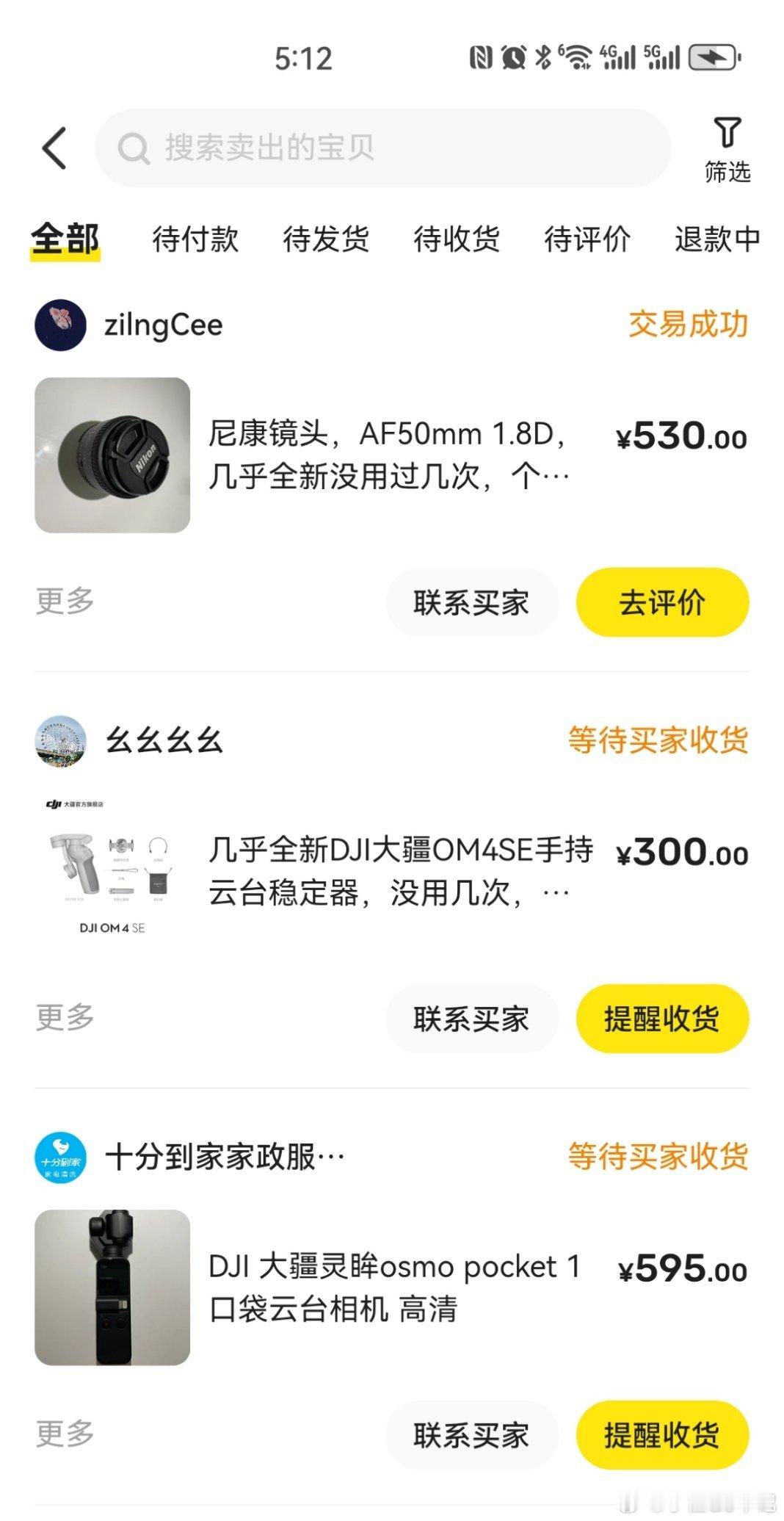Switch to the 待发货 tab
784x1521 pixels.
click(326, 239)
